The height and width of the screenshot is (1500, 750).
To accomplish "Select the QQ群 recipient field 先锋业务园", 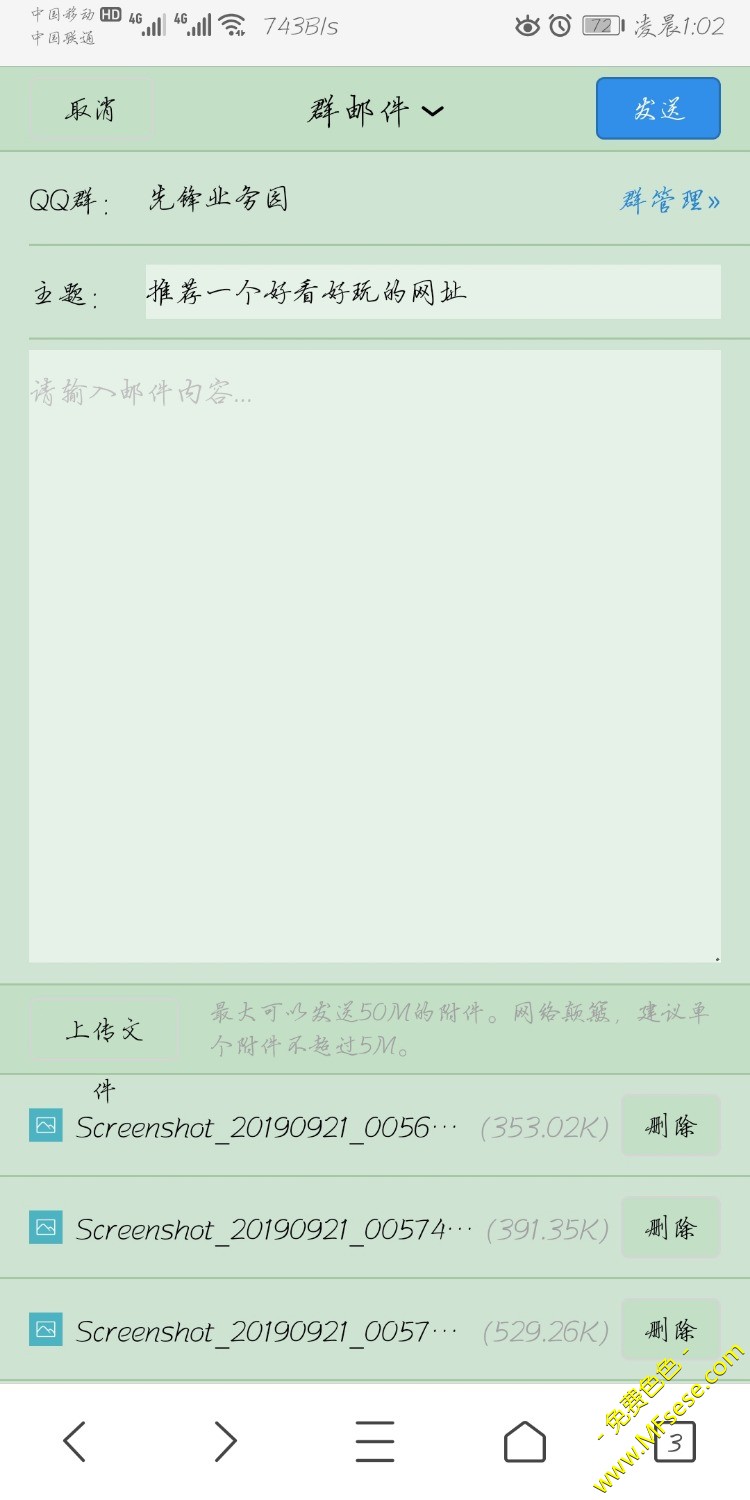I will click(x=219, y=199).
